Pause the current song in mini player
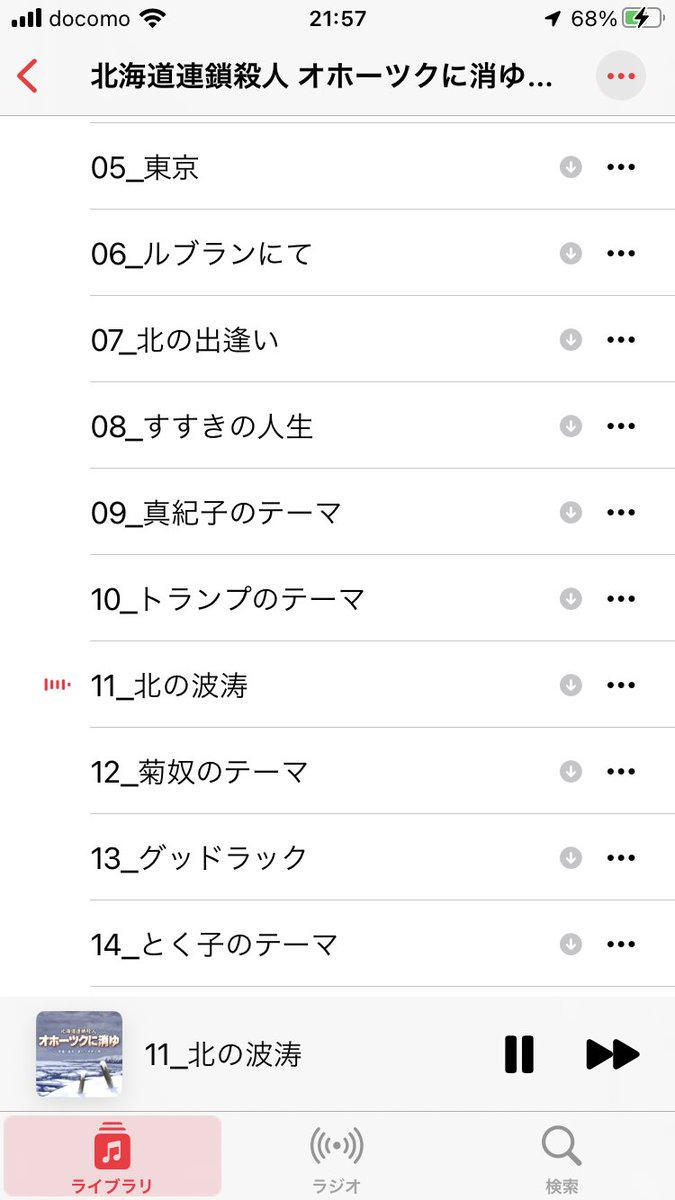 [519, 1054]
